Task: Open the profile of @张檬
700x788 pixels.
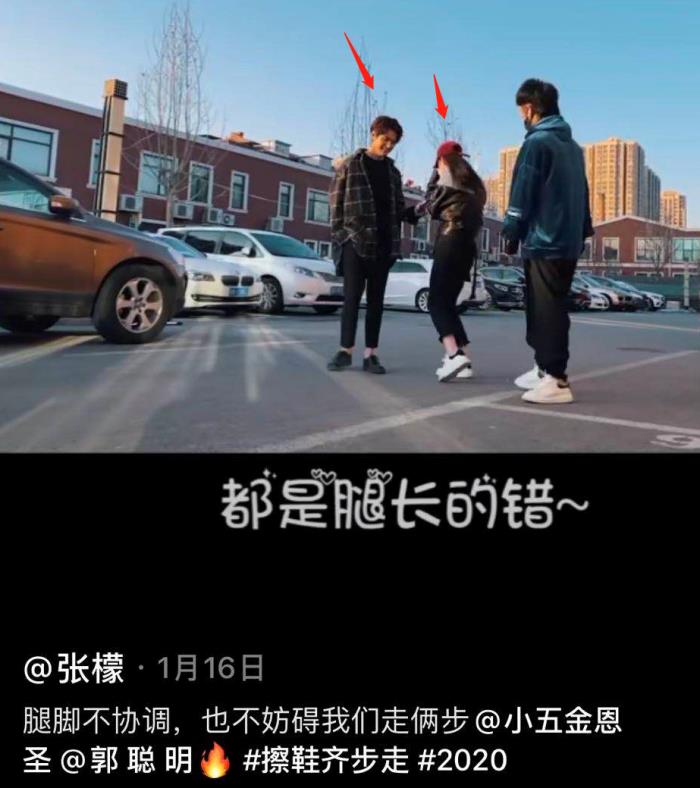Action: coord(73,668)
